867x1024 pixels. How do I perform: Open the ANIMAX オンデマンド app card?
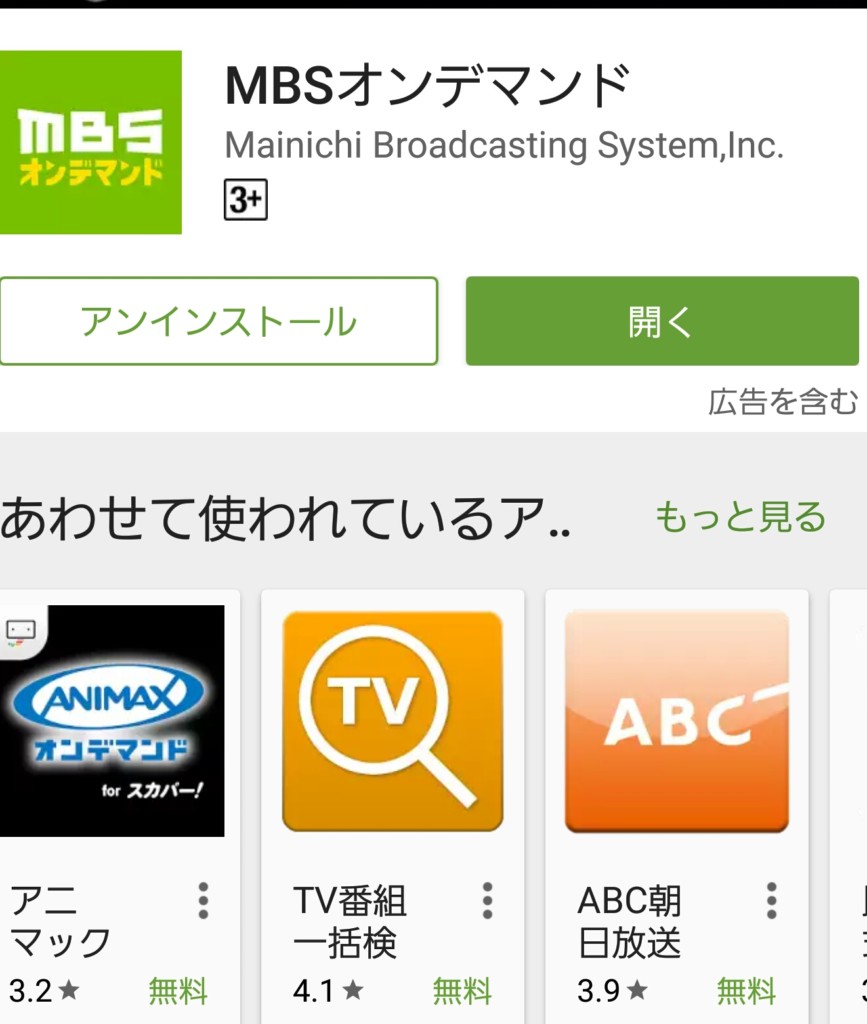(112, 720)
